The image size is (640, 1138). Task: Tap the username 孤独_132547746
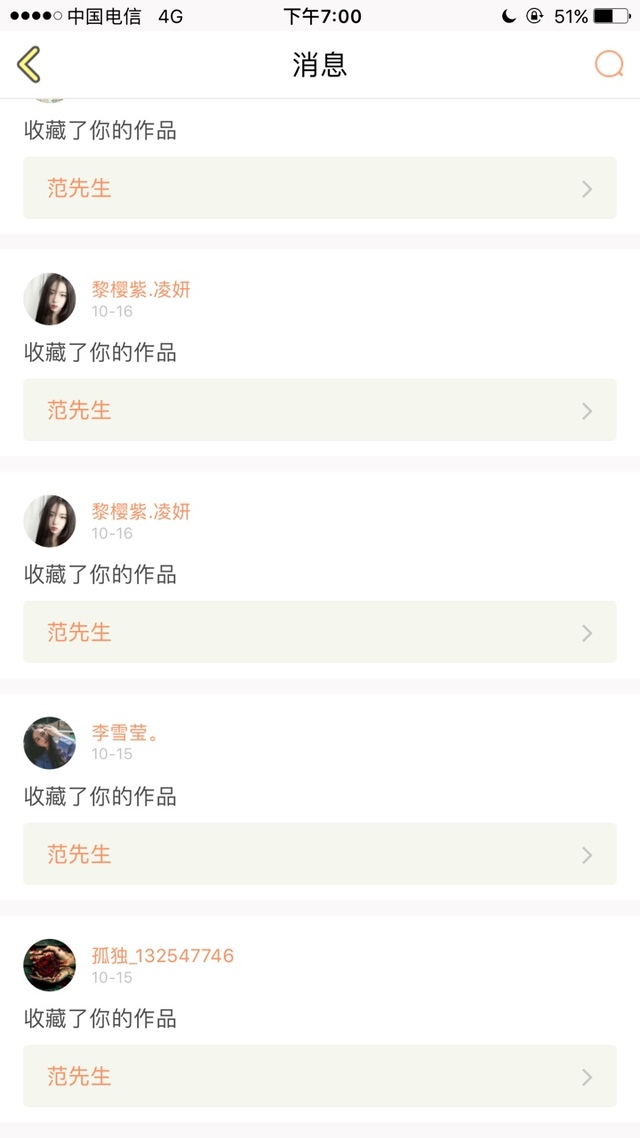click(163, 955)
